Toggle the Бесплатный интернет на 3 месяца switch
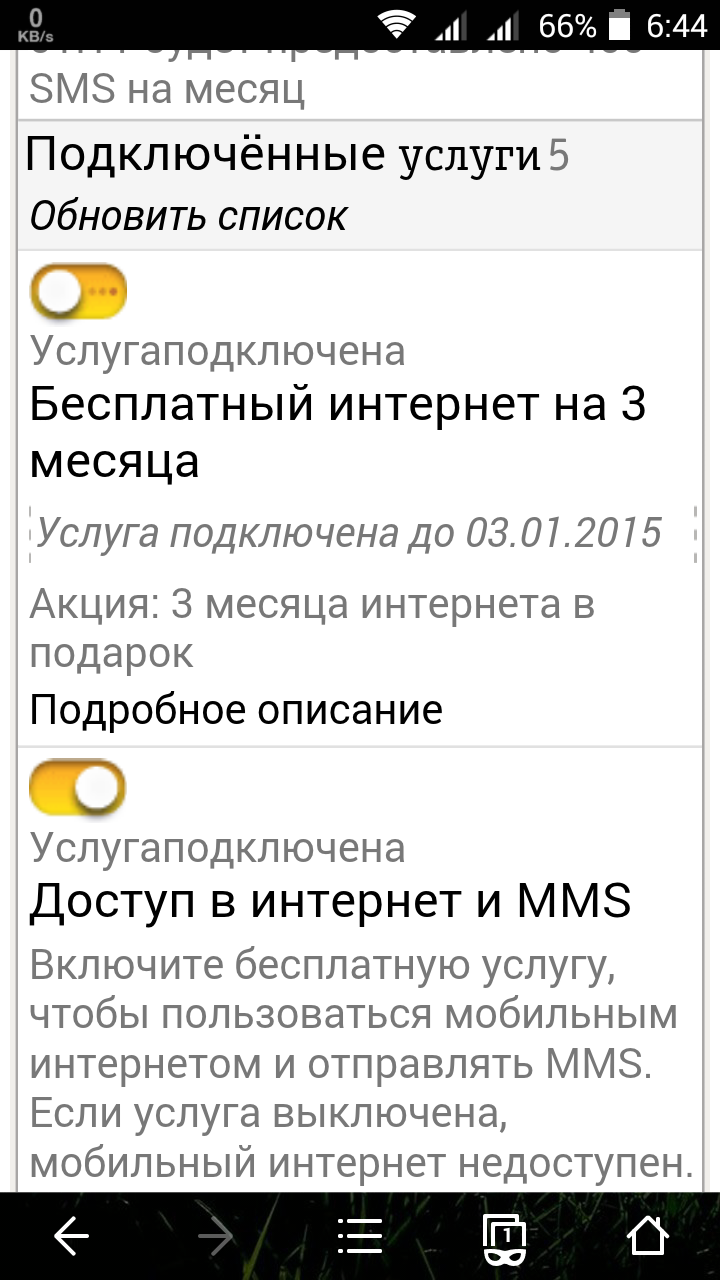The height and width of the screenshot is (1280, 720). 78,293
